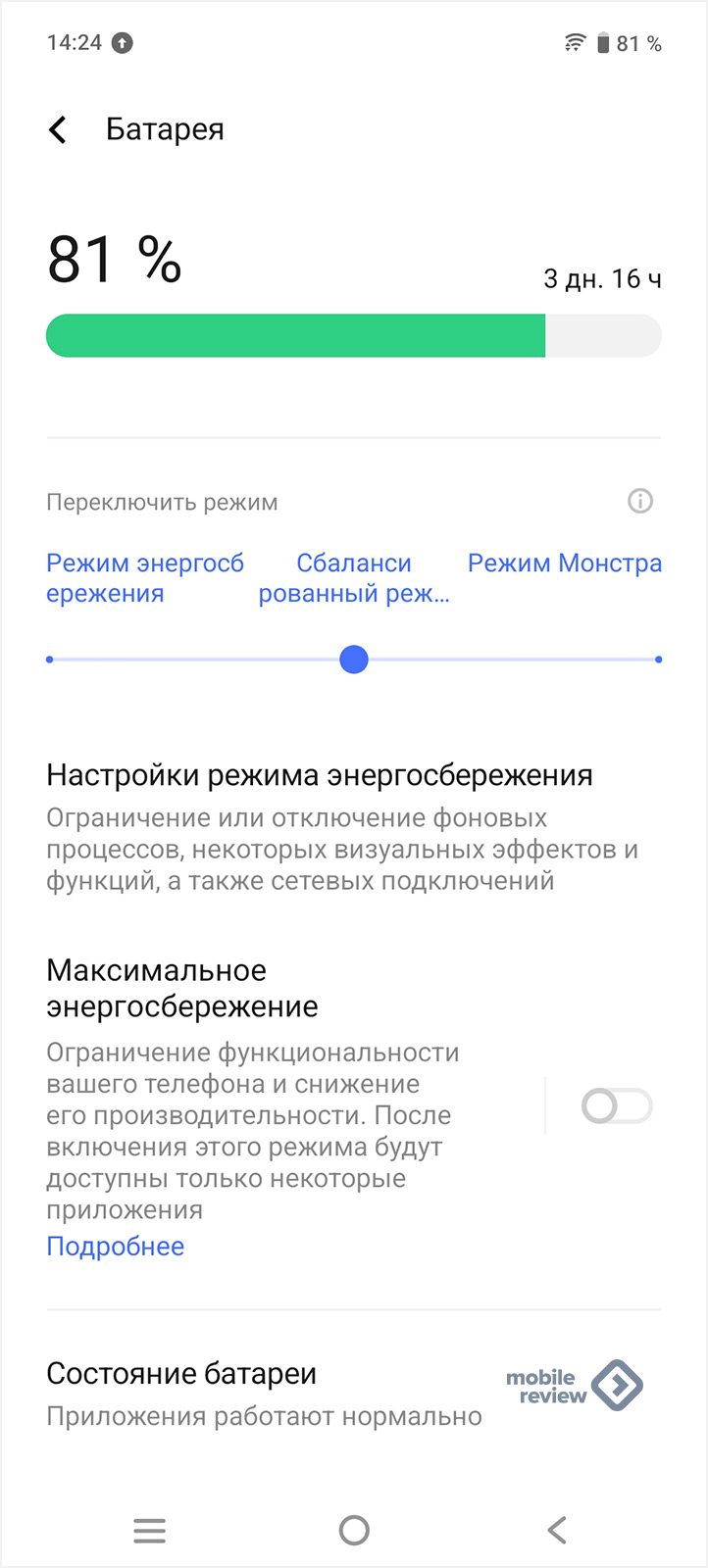Image resolution: width=708 pixels, height=1568 pixels.
Task: Select Режим Монстра mode
Action: (x=565, y=563)
